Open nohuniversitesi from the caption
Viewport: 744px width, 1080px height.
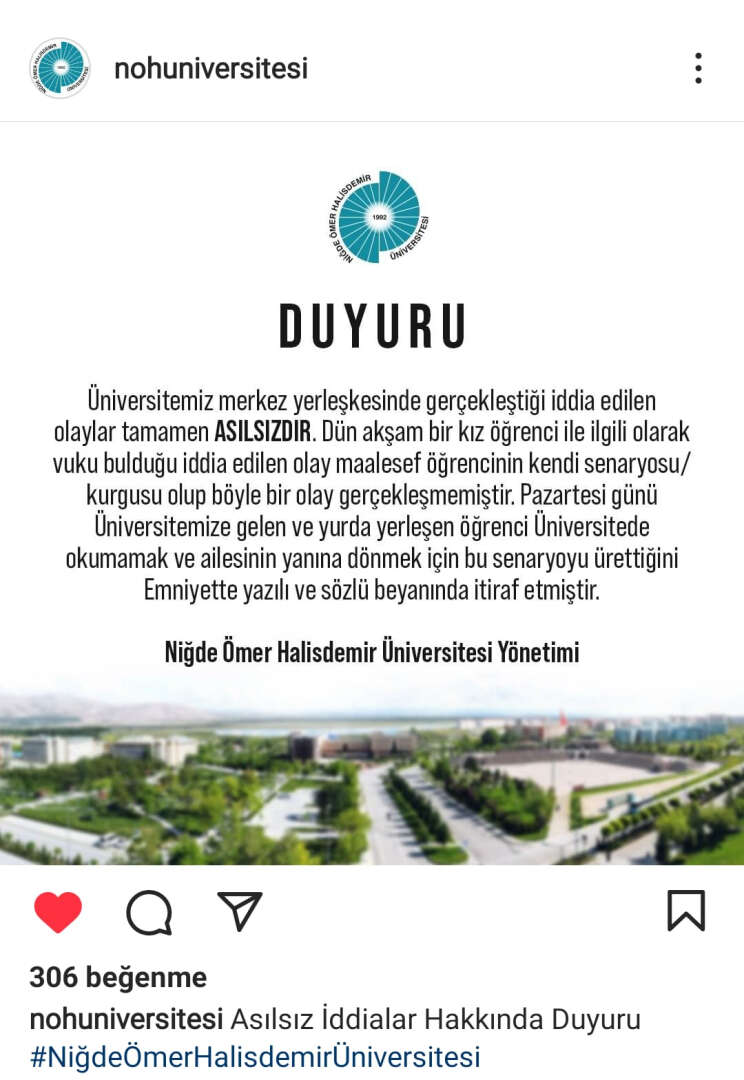click(x=126, y=1020)
